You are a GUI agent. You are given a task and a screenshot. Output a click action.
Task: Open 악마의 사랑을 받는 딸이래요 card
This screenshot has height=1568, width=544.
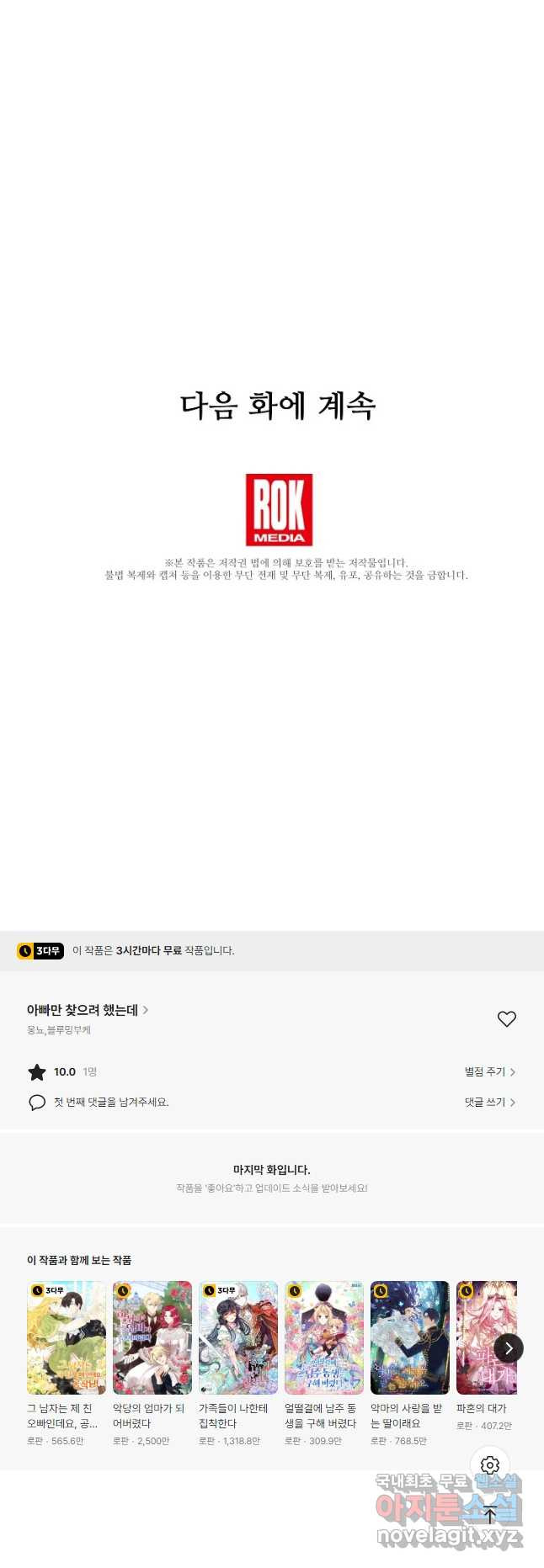[x=410, y=1338]
